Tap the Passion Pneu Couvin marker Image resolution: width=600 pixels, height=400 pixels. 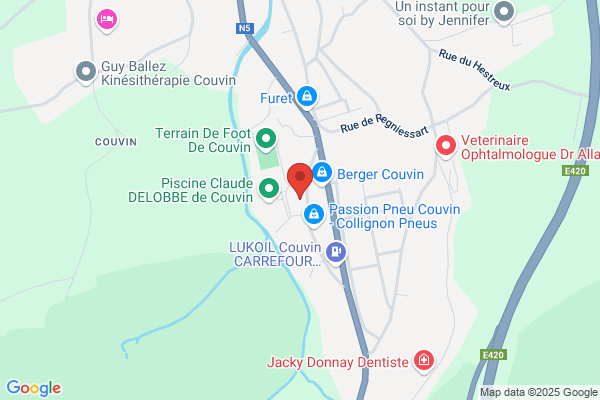[x=314, y=216]
